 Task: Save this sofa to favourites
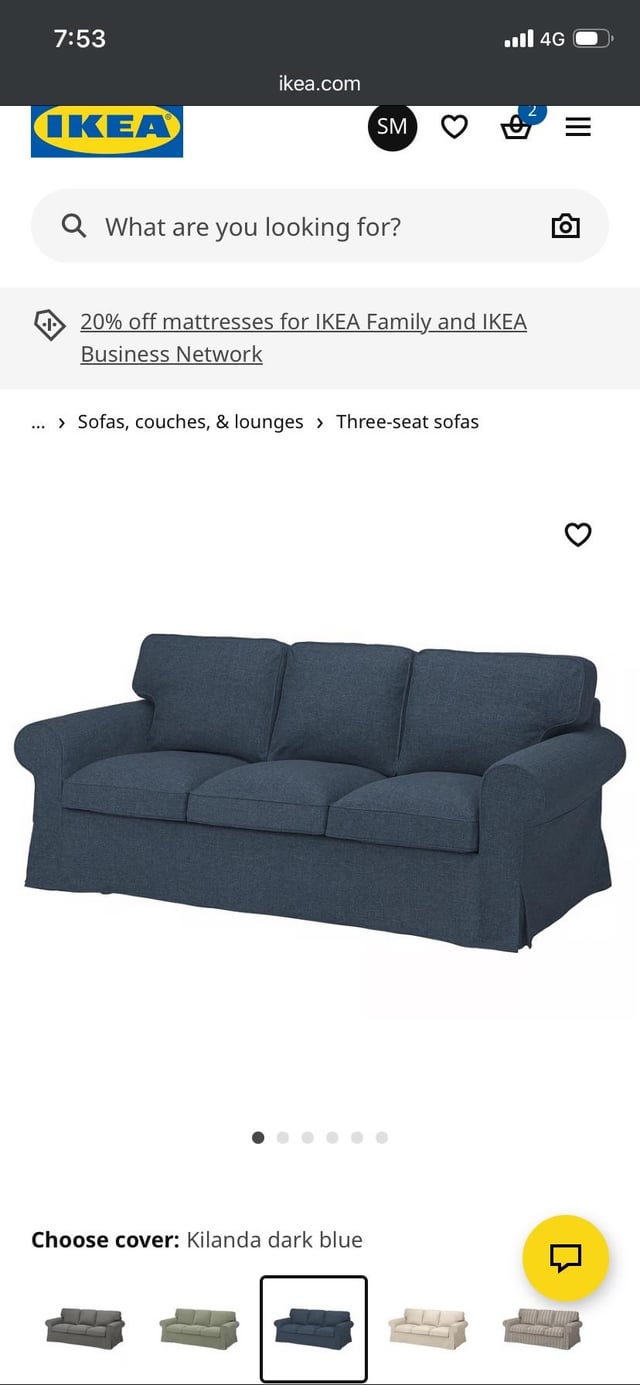(x=578, y=535)
